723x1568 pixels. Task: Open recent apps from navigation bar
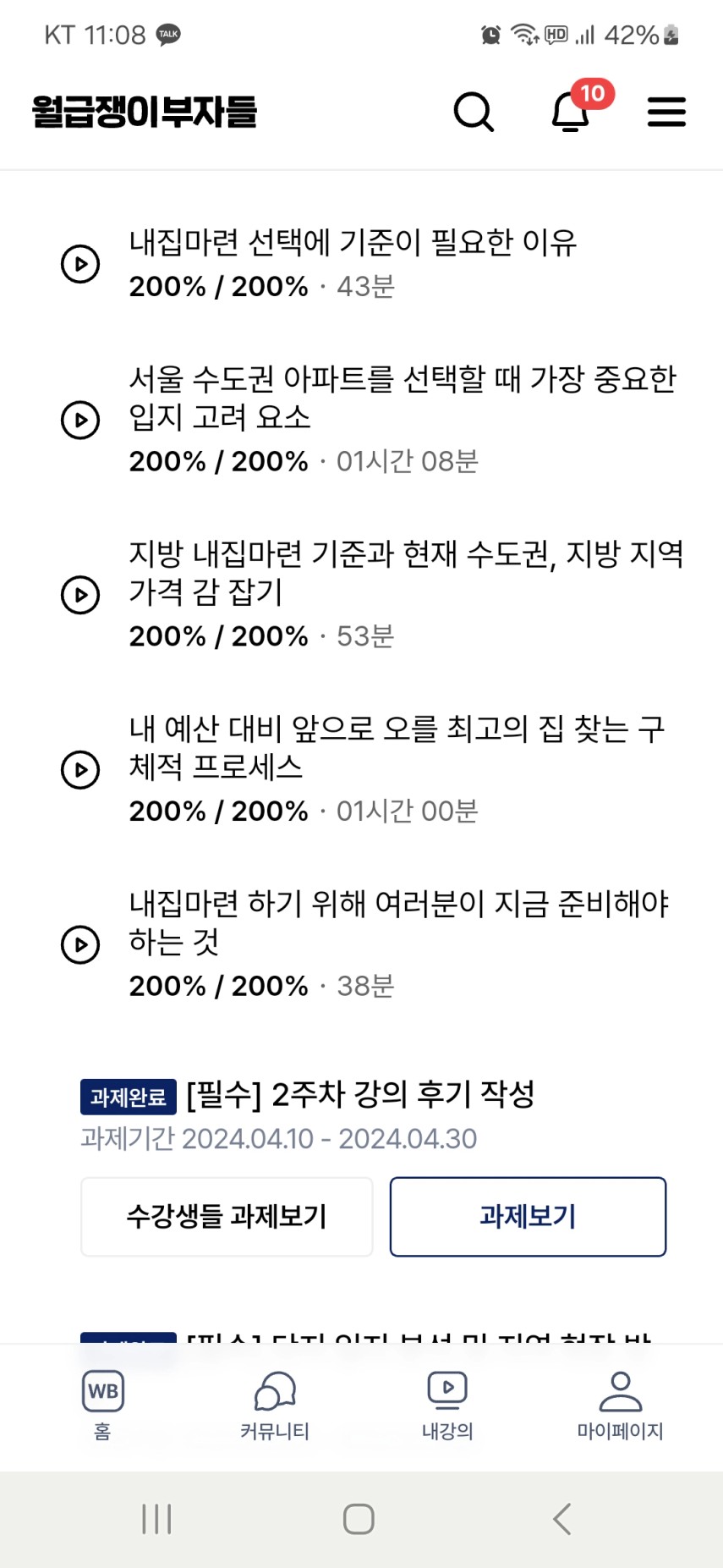[x=157, y=1519]
